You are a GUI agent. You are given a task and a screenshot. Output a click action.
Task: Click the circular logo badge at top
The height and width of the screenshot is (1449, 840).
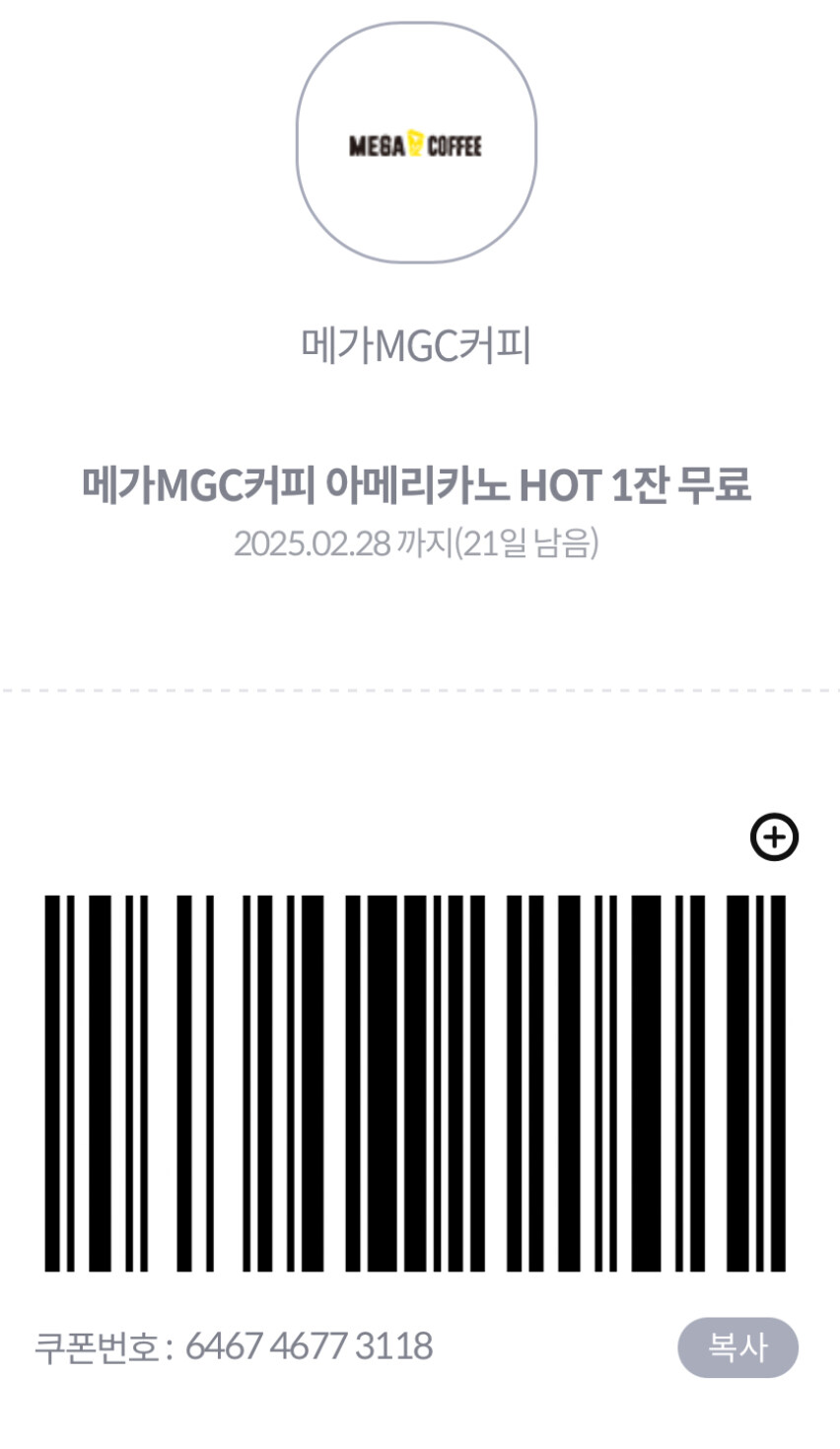point(417,145)
